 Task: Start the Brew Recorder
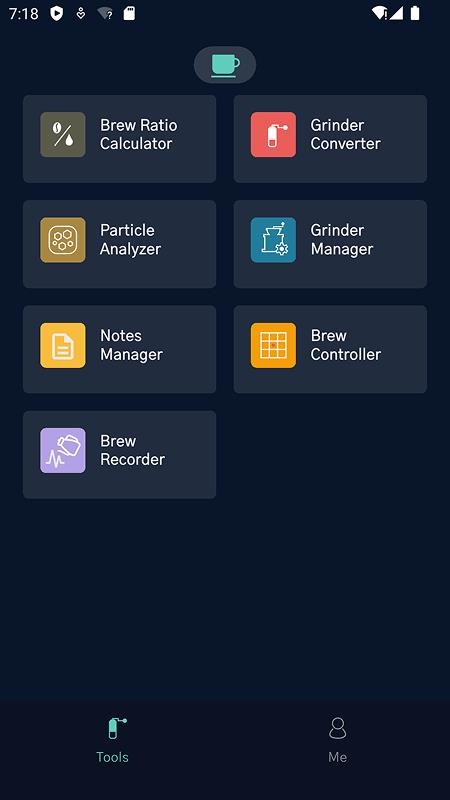pyautogui.click(x=119, y=455)
